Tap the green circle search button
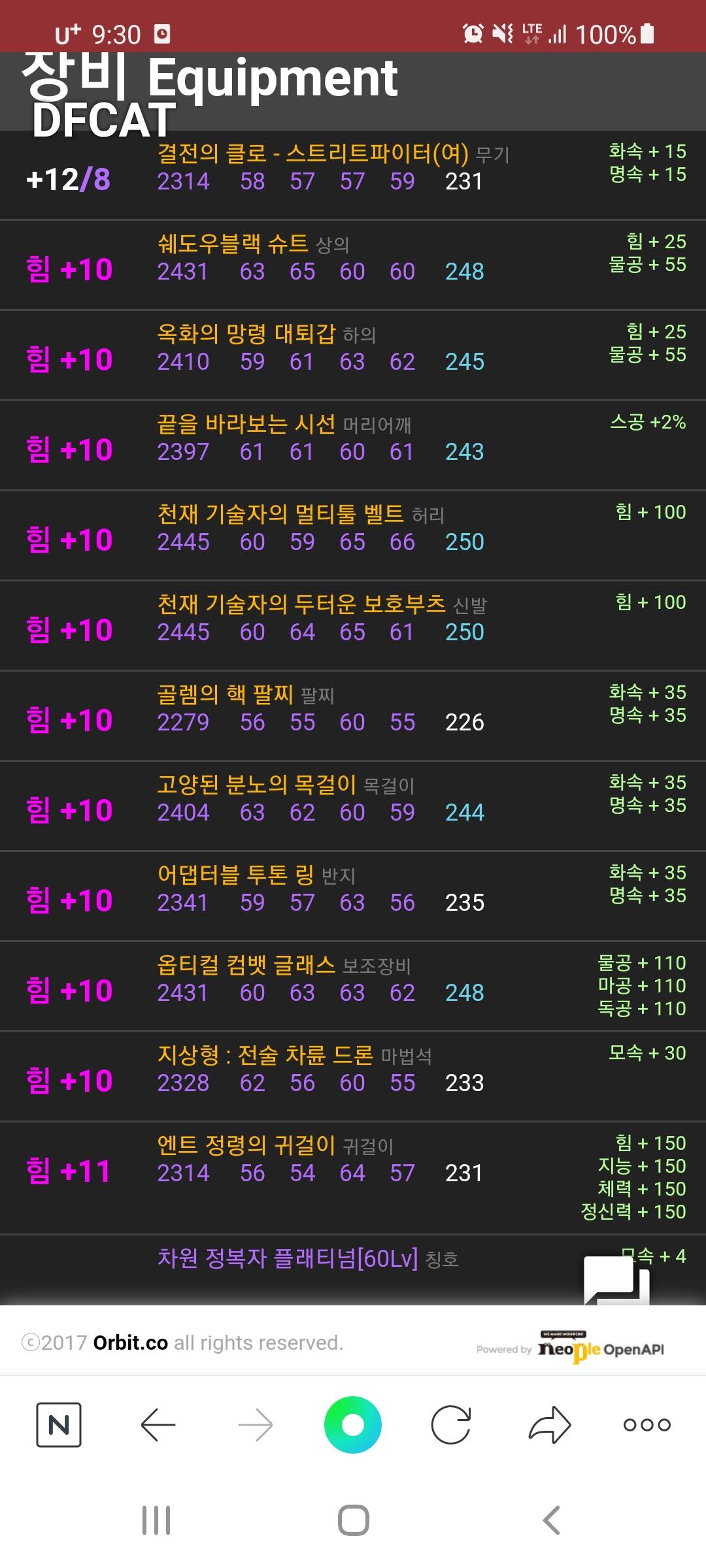Image resolution: width=706 pixels, height=1568 pixels. (x=353, y=1424)
